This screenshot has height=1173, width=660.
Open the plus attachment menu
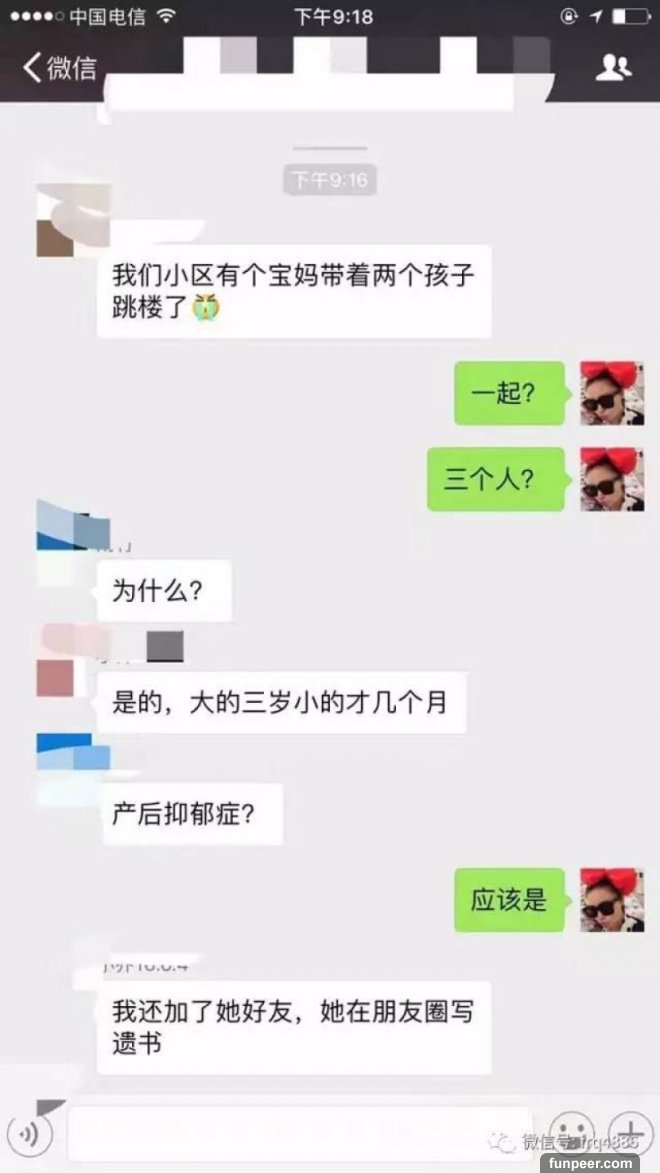tap(630, 1131)
